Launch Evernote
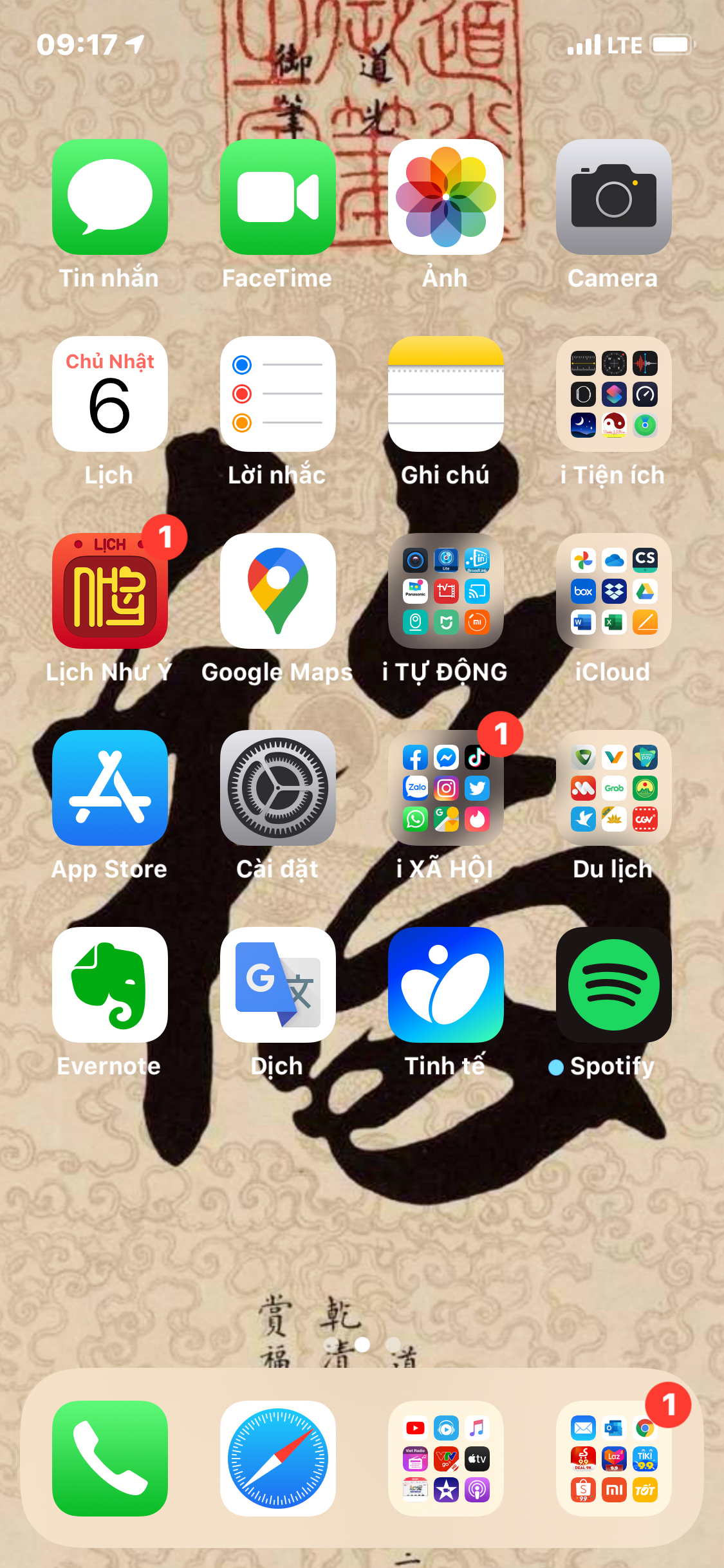 click(110, 985)
